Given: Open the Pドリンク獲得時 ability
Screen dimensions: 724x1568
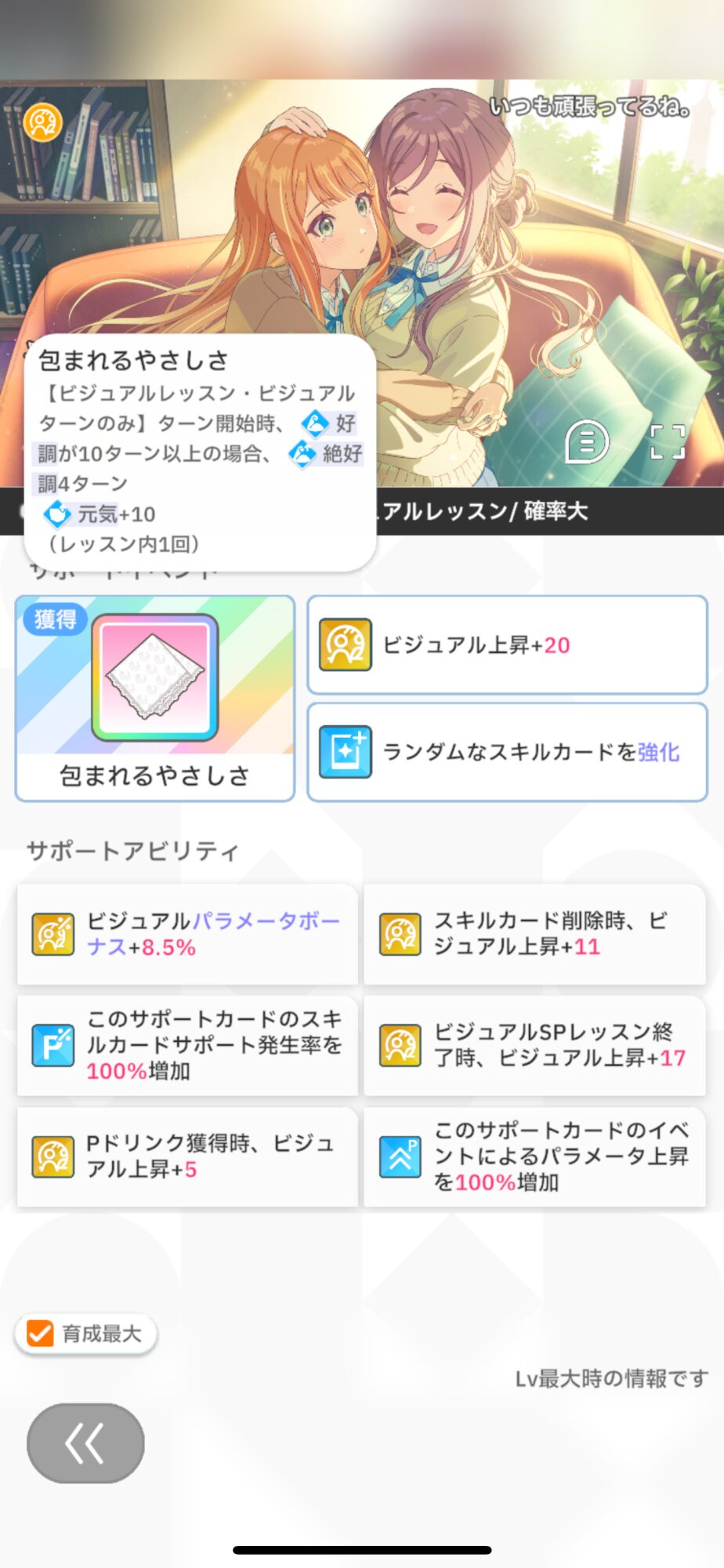Looking at the screenshot, I should pos(187,1156).
